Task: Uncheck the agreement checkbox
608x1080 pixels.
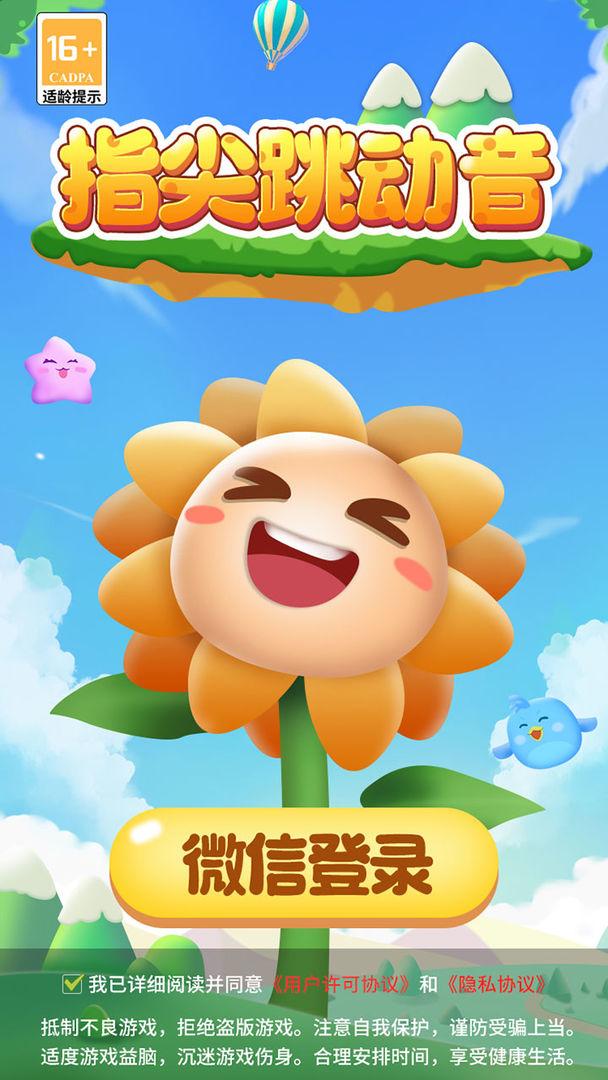Action: [x=72, y=983]
